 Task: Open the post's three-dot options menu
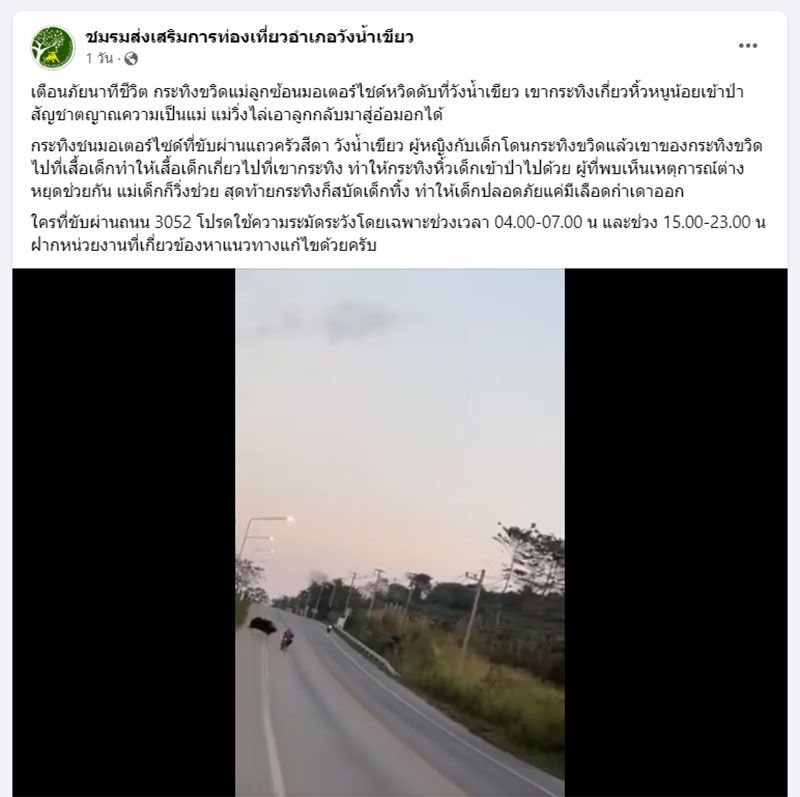(748, 46)
